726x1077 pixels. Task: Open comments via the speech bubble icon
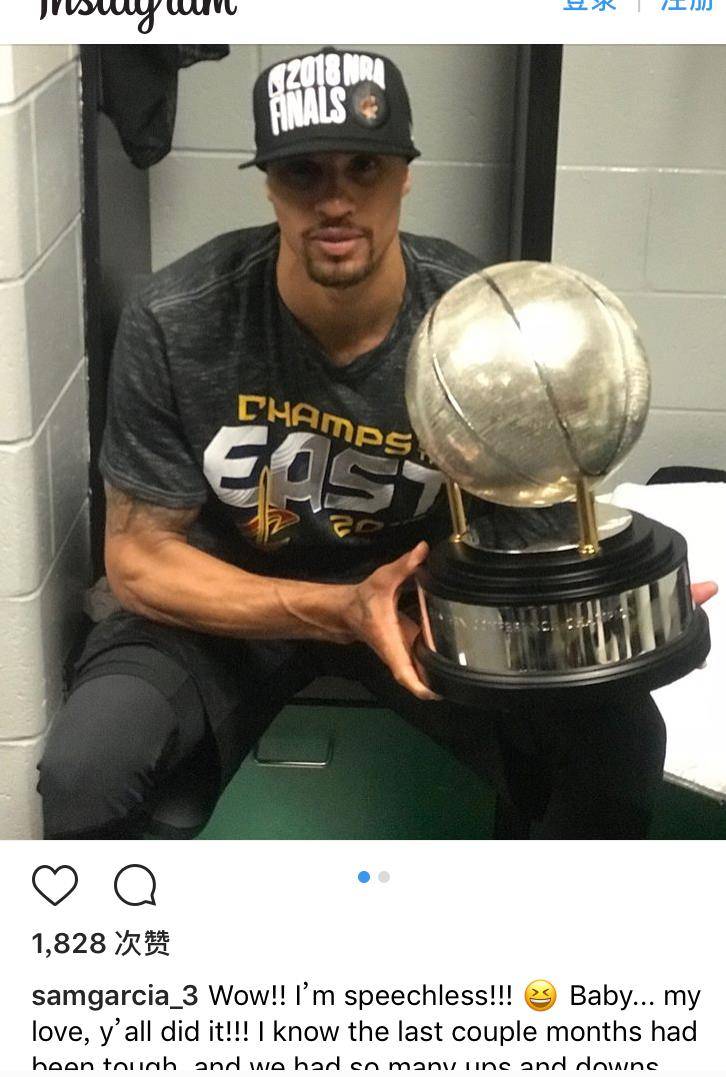click(135, 884)
